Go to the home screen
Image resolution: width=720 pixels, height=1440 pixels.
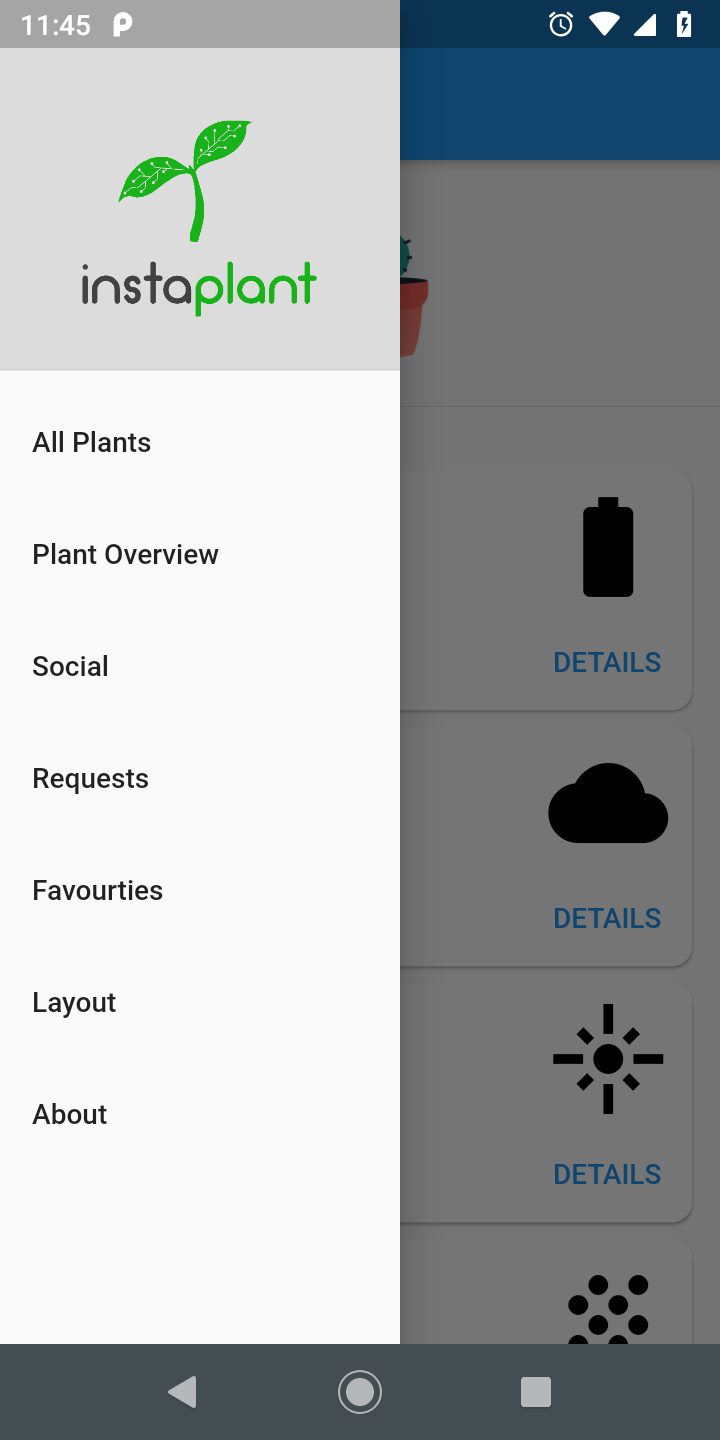point(360,1392)
